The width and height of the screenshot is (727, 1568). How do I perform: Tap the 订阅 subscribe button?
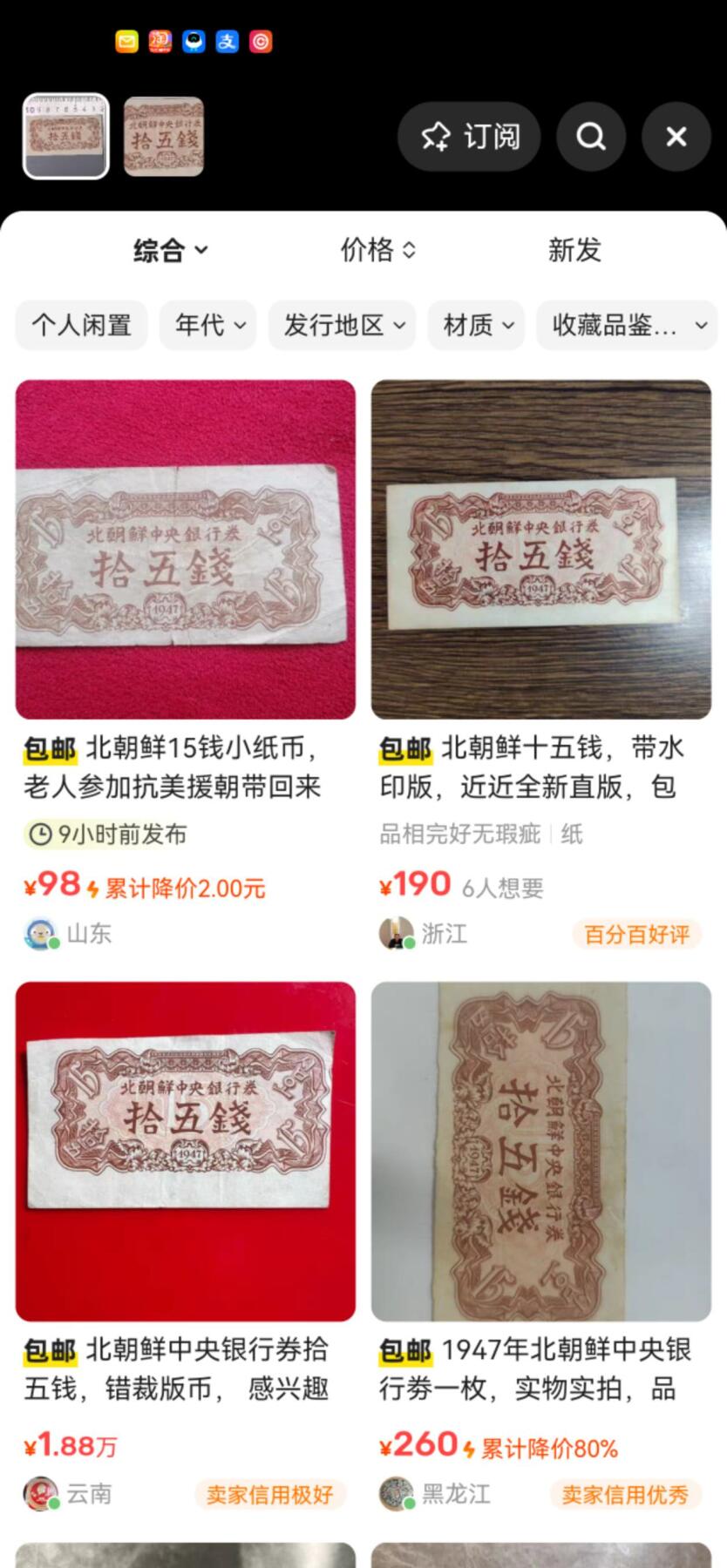(x=469, y=137)
